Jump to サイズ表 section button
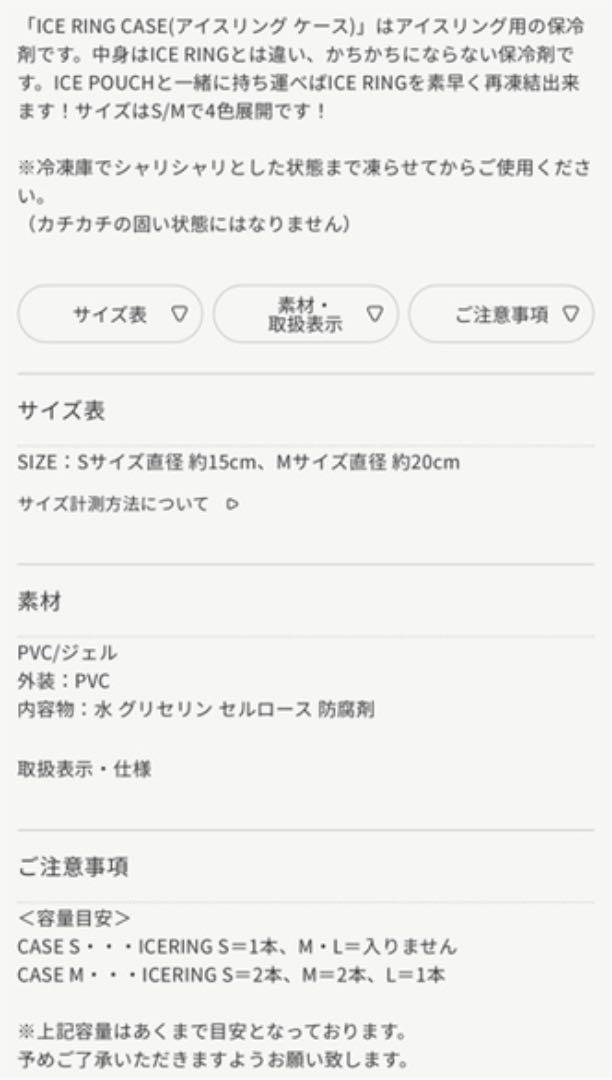Screen dimensions: 612x1080 pyautogui.click(x=110, y=314)
